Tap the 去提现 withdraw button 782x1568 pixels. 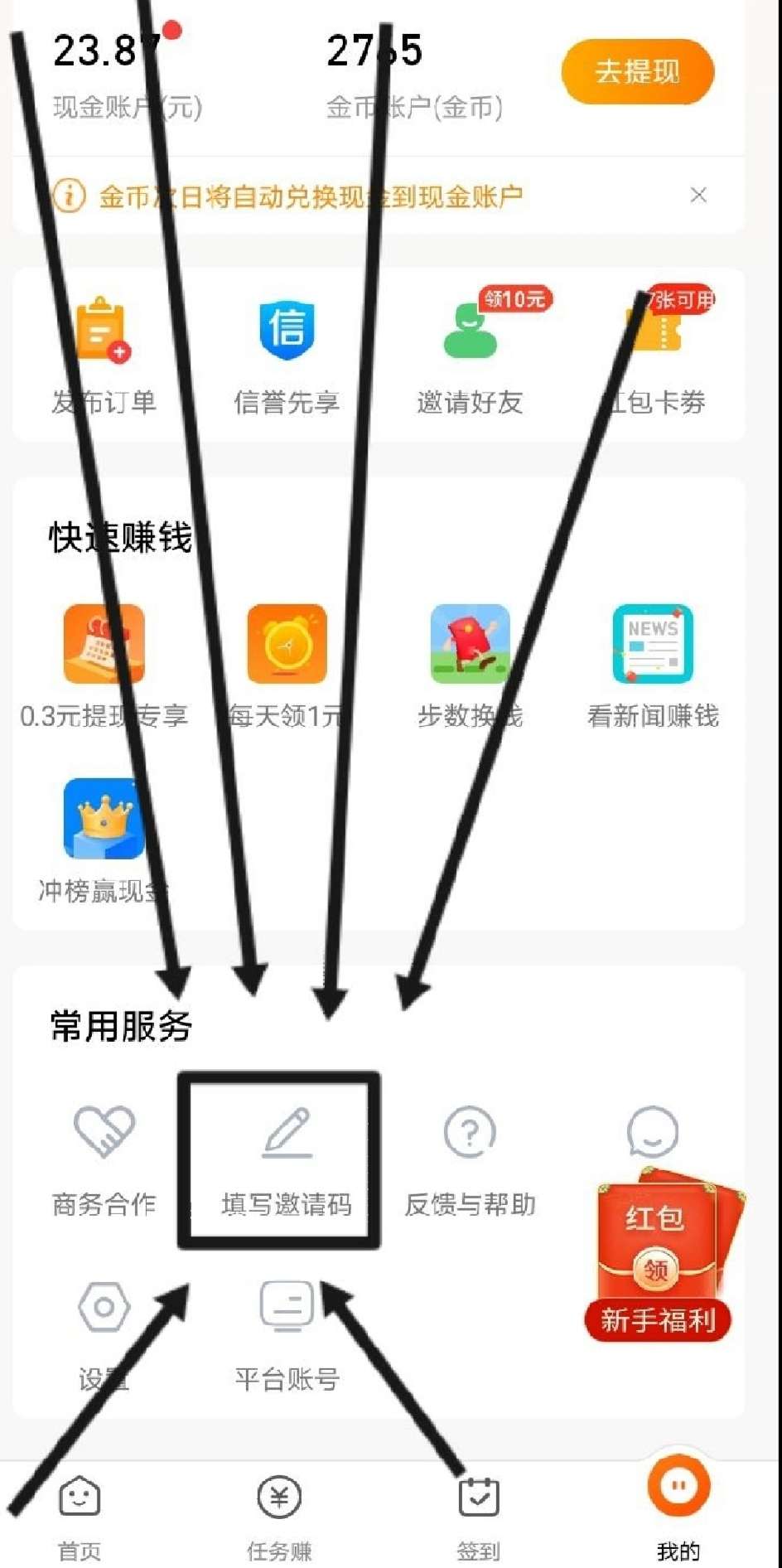pyautogui.click(x=637, y=72)
